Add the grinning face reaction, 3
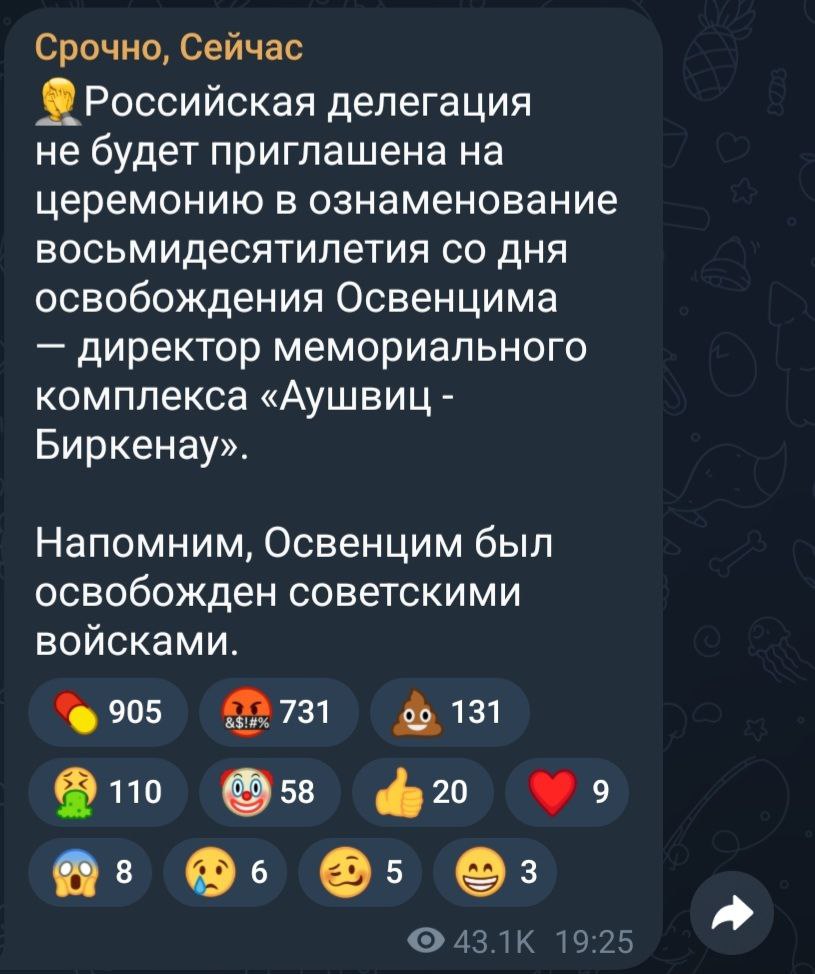815x974 pixels. click(x=493, y=872)
